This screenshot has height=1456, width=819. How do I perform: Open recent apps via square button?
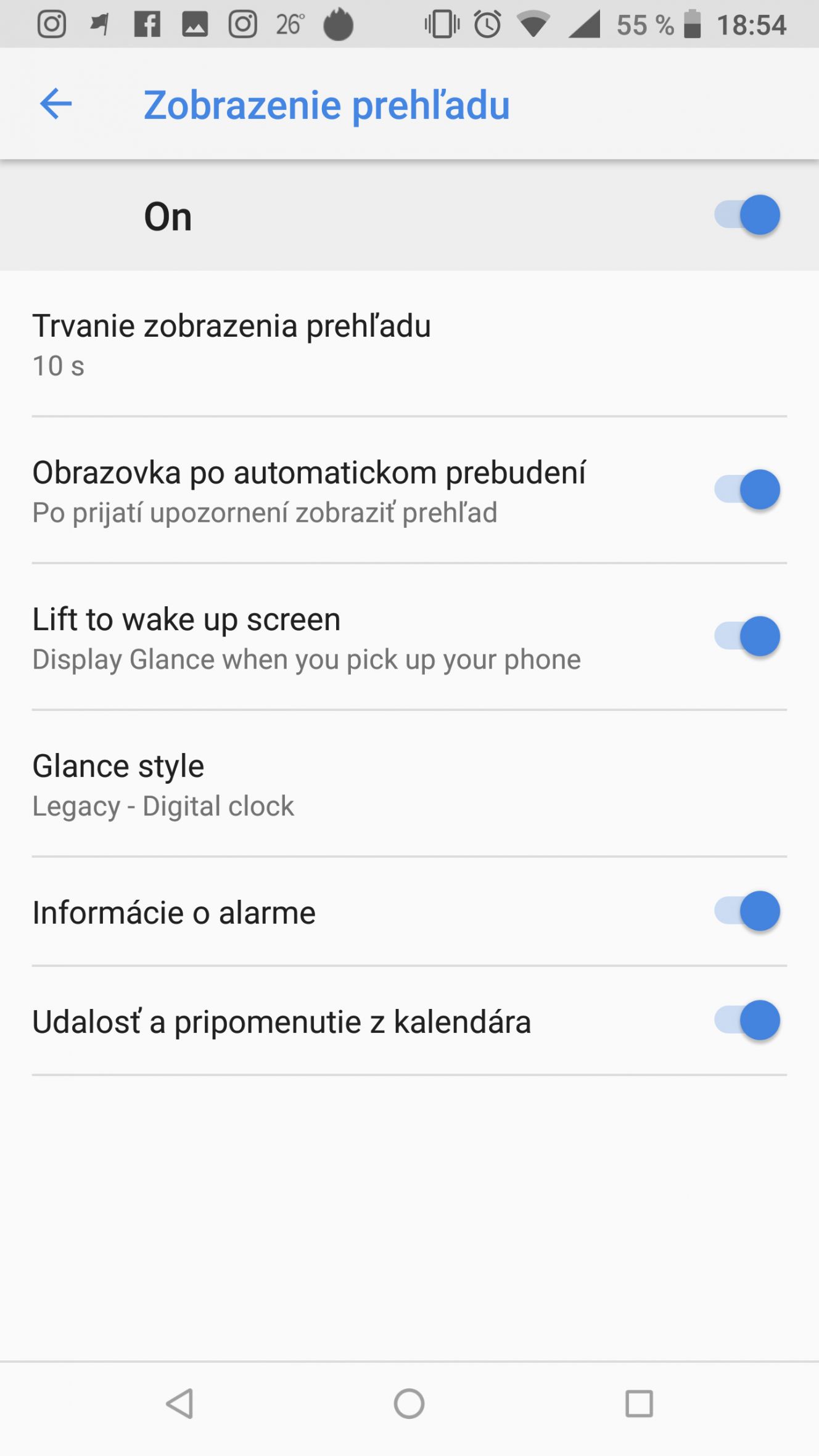[x=639, y=1404]
